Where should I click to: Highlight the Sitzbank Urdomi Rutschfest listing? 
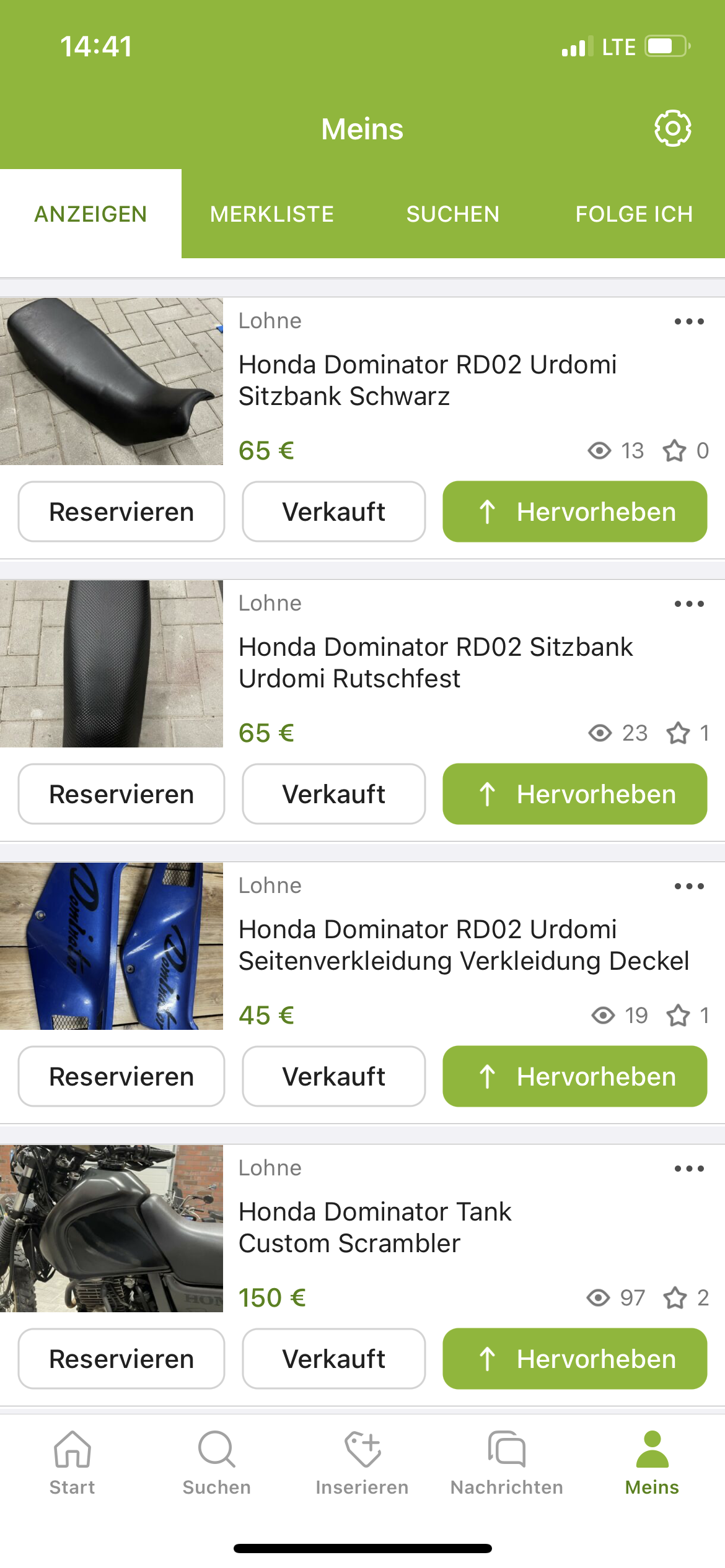tap(574, 794)
